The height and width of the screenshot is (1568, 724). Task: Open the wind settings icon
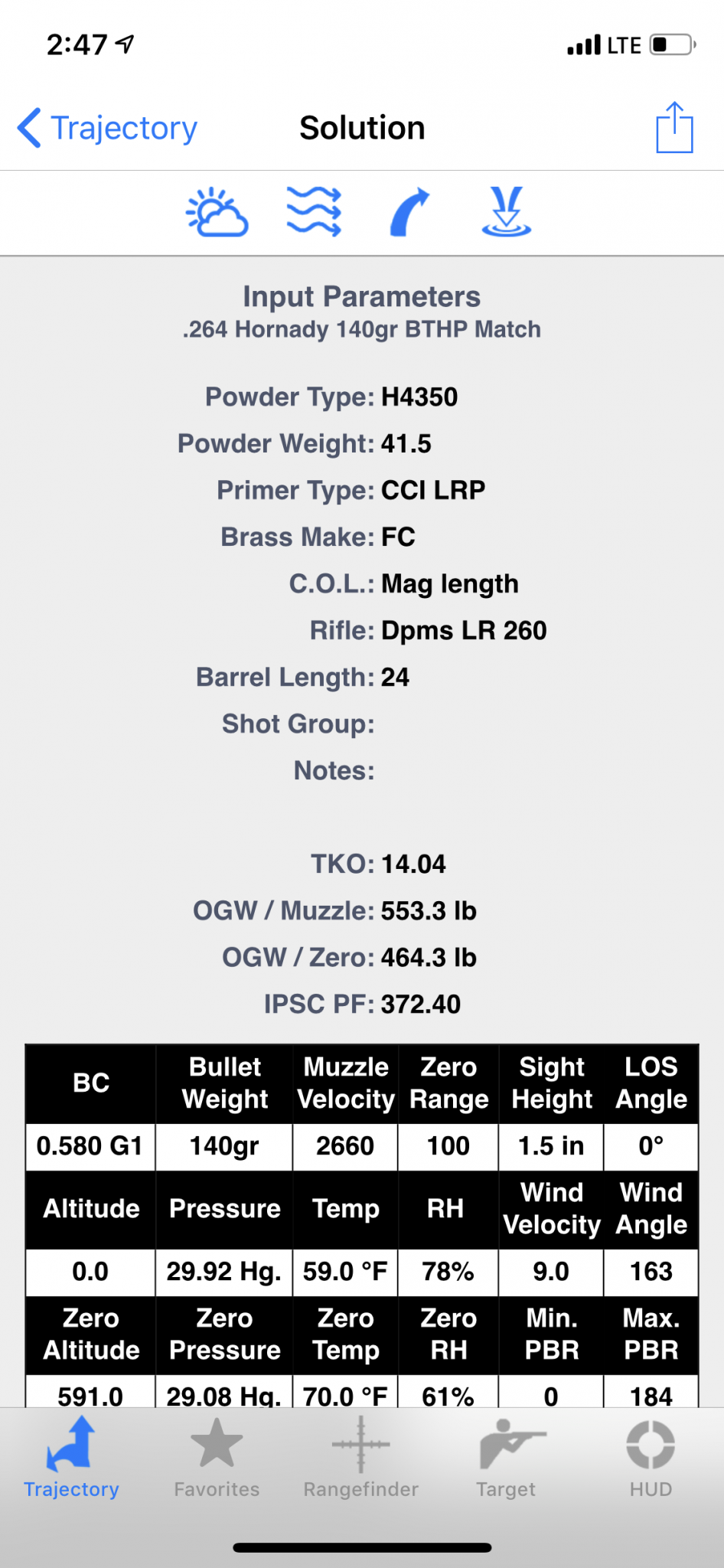[314, 211]
